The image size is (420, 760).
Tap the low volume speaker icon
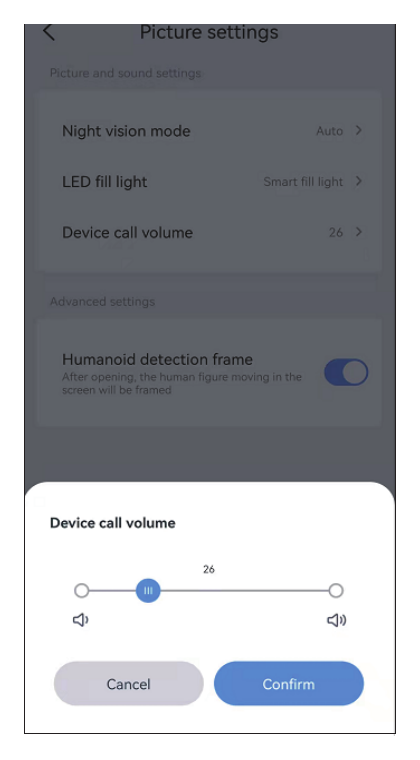point(80,619)
